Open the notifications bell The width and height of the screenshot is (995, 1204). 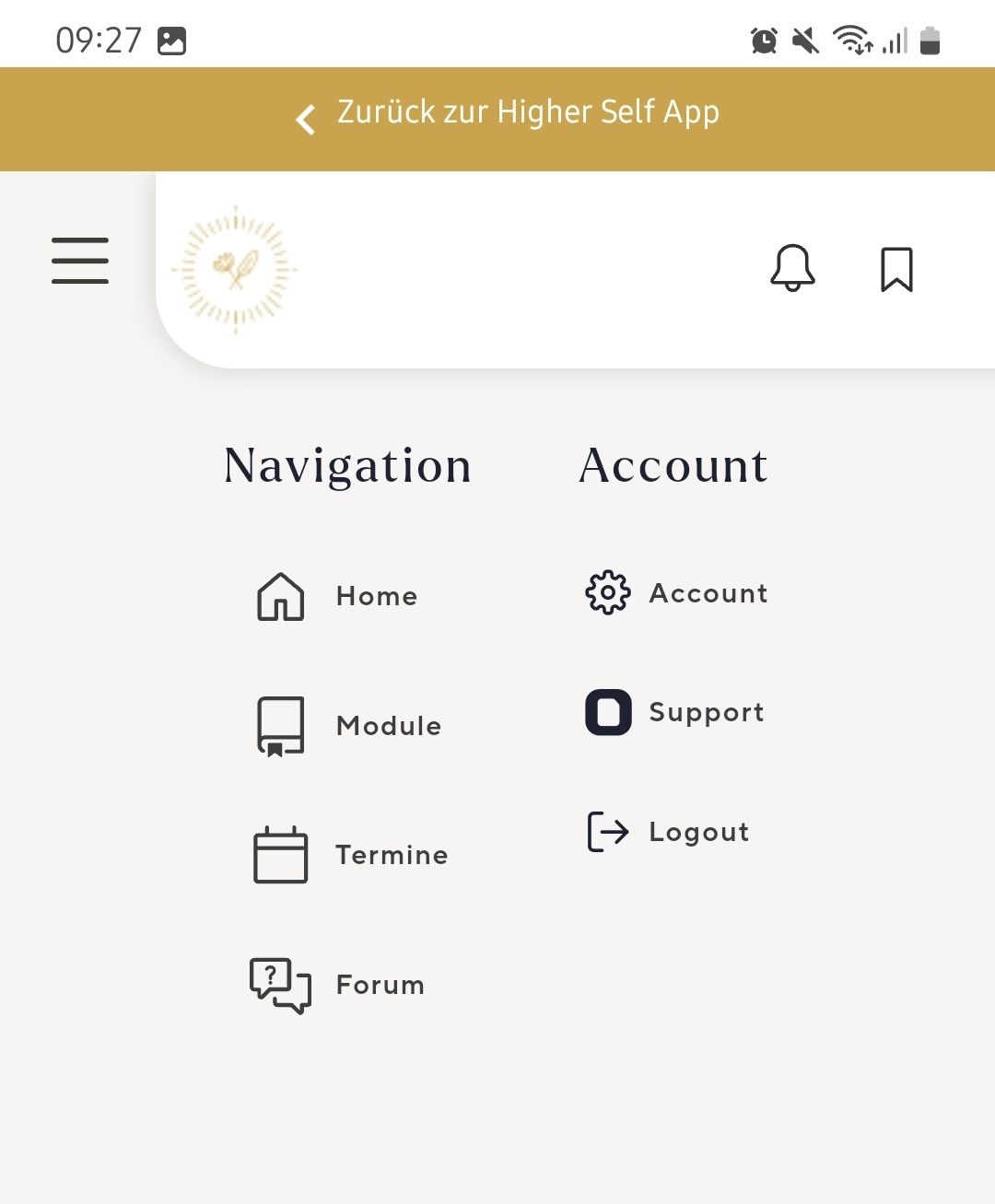(792, 268)
